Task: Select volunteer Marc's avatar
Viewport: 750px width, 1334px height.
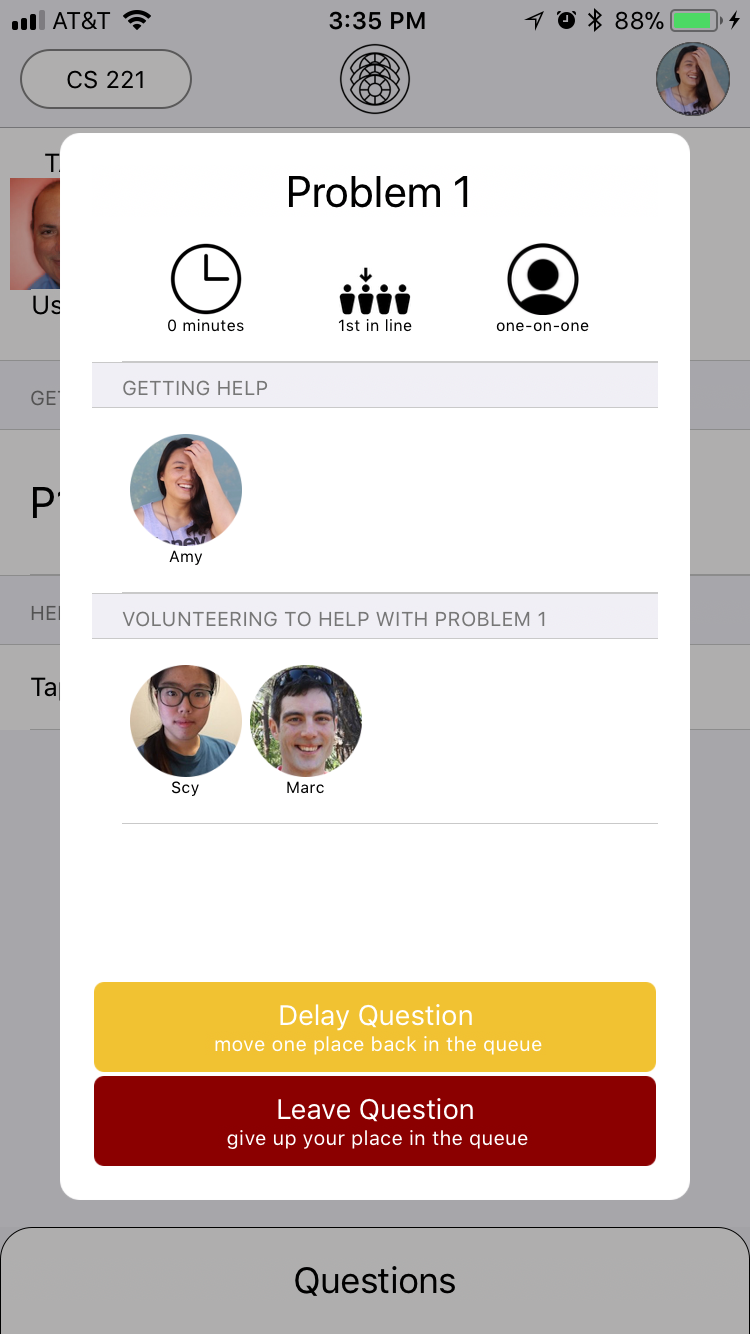Action: pyautogui.click(x=306, y=721)
